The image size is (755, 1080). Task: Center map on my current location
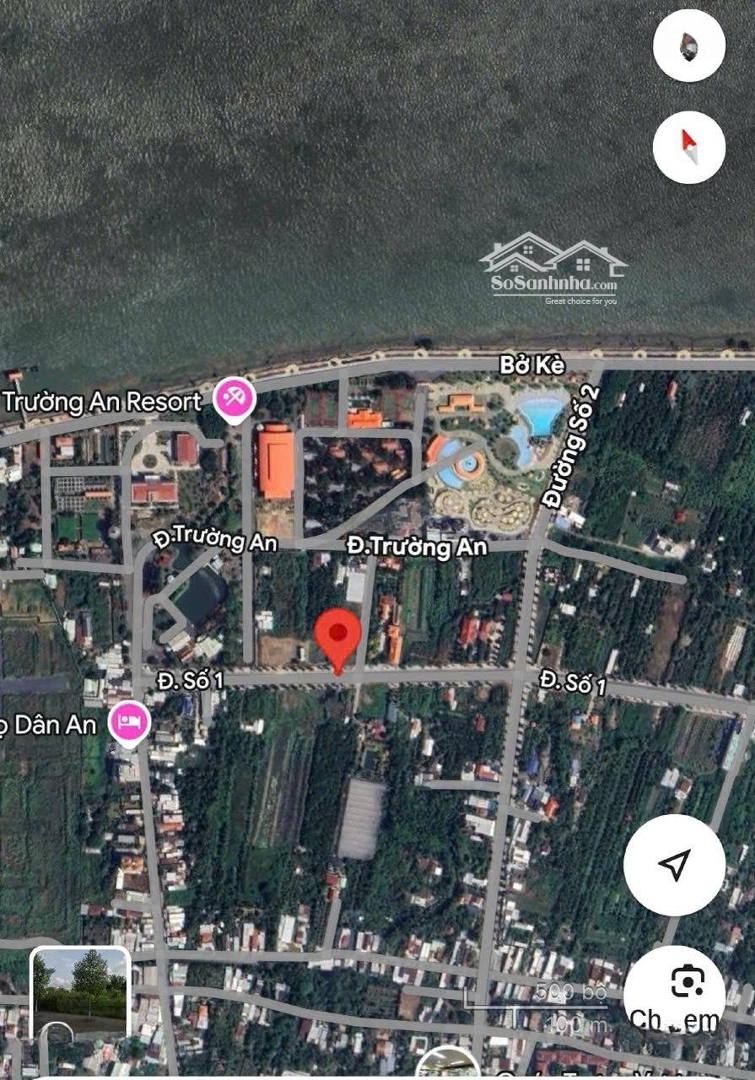point(674,864)
